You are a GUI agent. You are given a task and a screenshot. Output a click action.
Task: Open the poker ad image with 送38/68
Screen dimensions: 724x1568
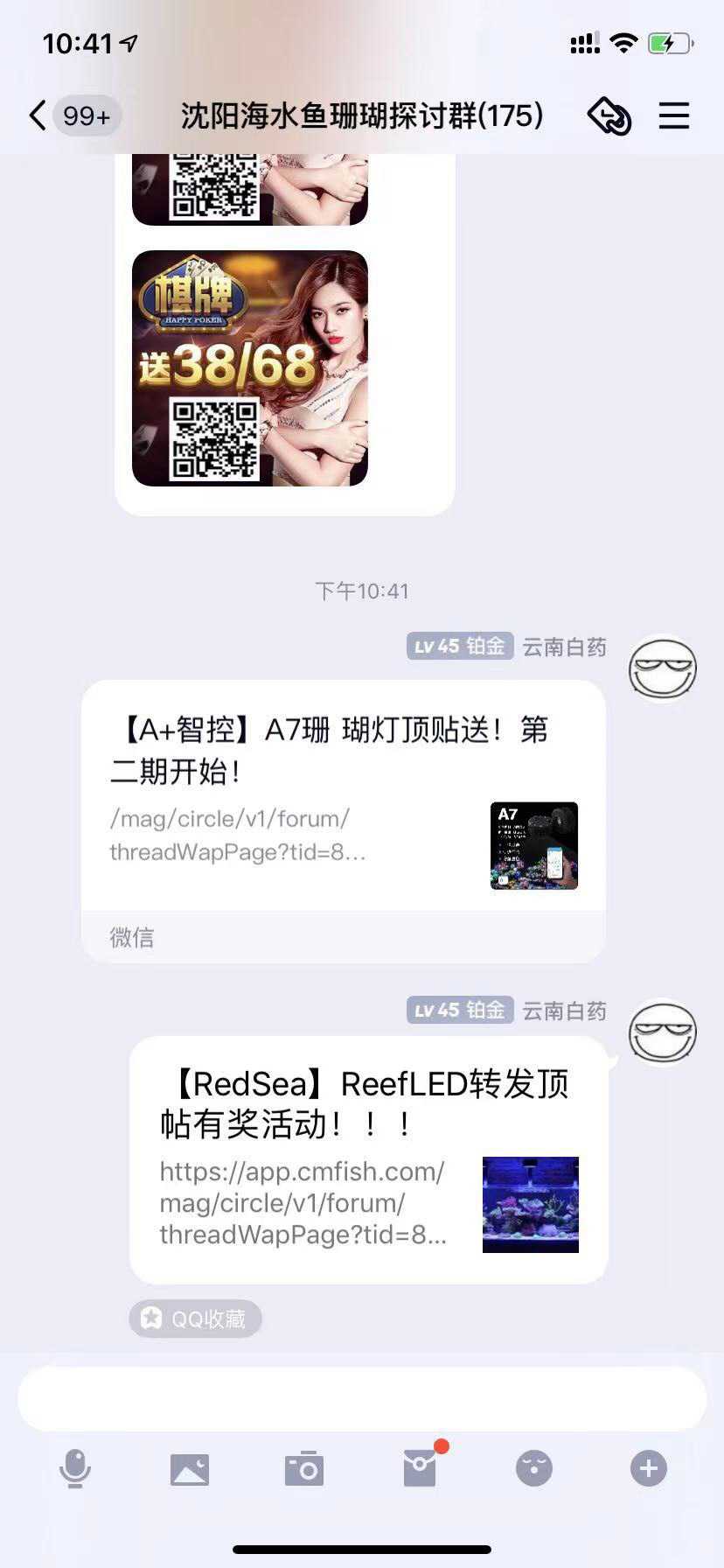coord(250,368)
